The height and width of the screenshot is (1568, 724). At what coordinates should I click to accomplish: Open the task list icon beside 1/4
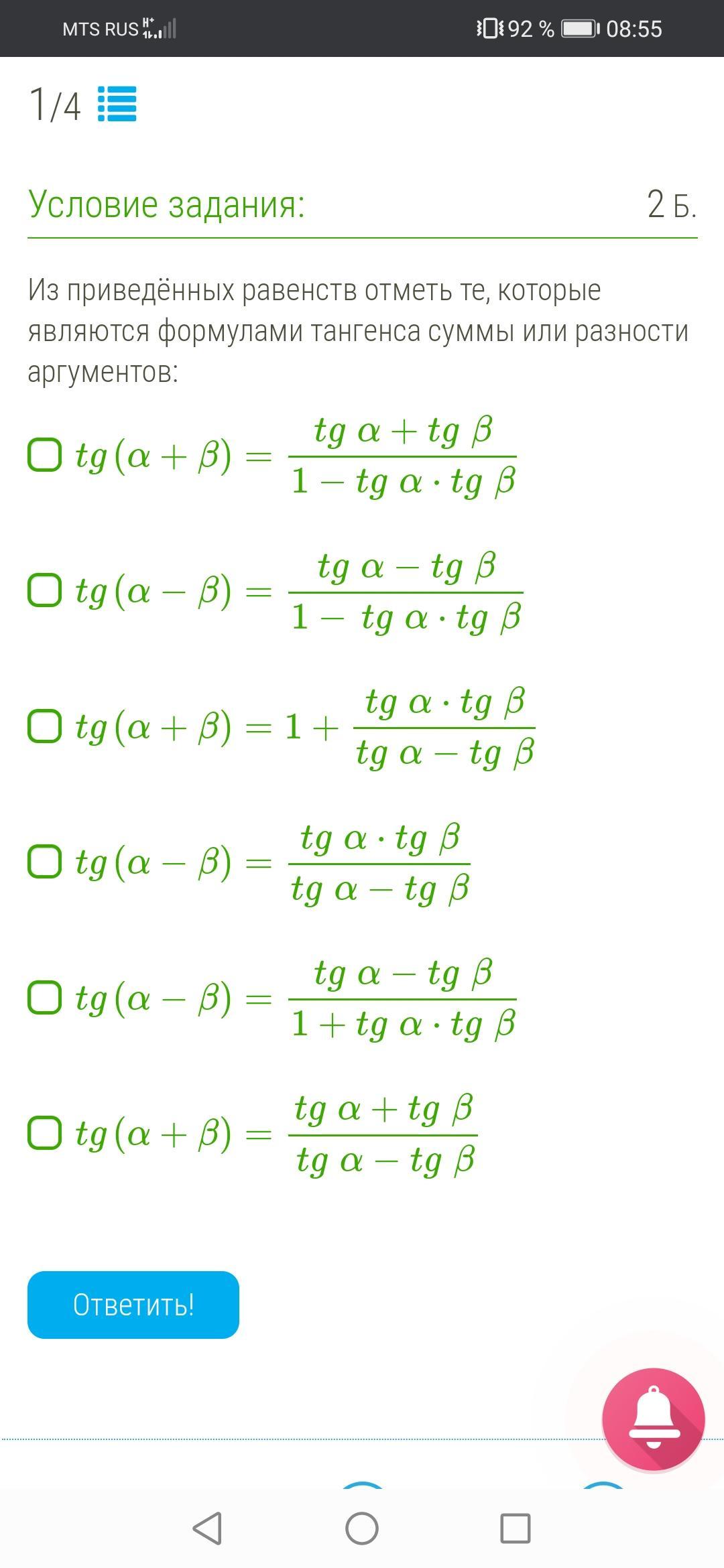click(x=117, y=104)
